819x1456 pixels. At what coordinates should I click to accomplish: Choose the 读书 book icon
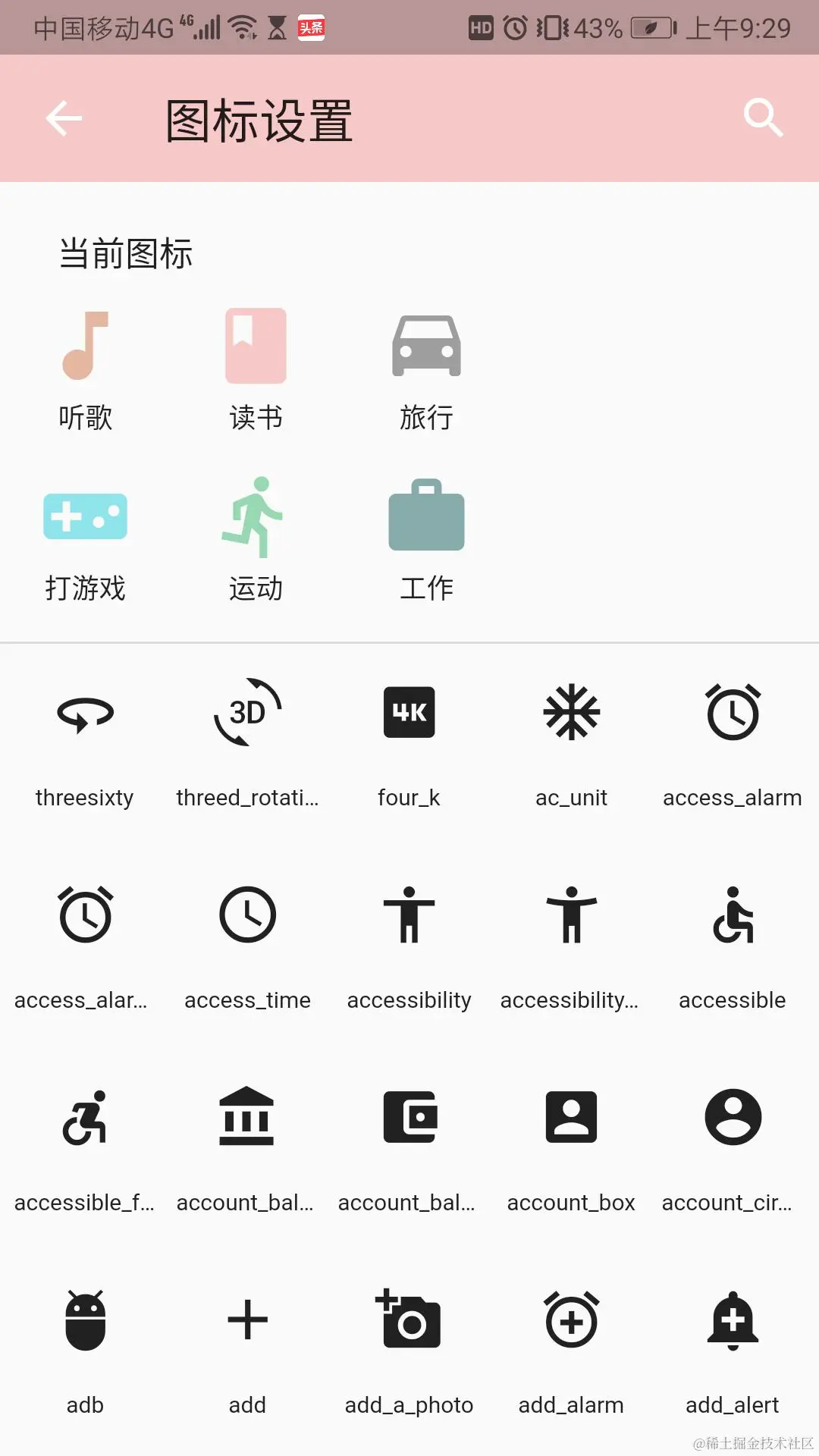point(256,347)
